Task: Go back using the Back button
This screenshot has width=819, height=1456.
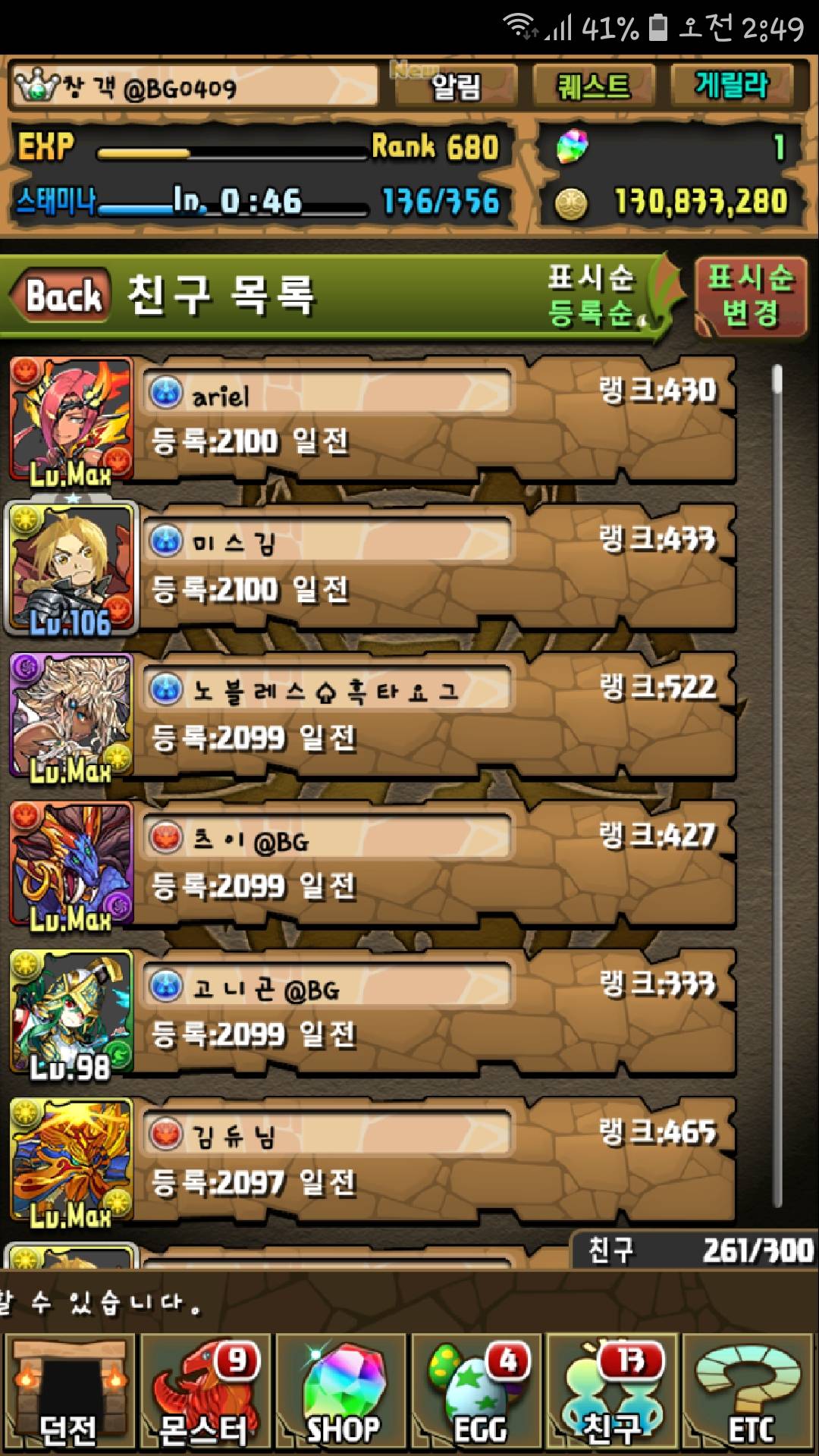Action: [x=61, y=296]
